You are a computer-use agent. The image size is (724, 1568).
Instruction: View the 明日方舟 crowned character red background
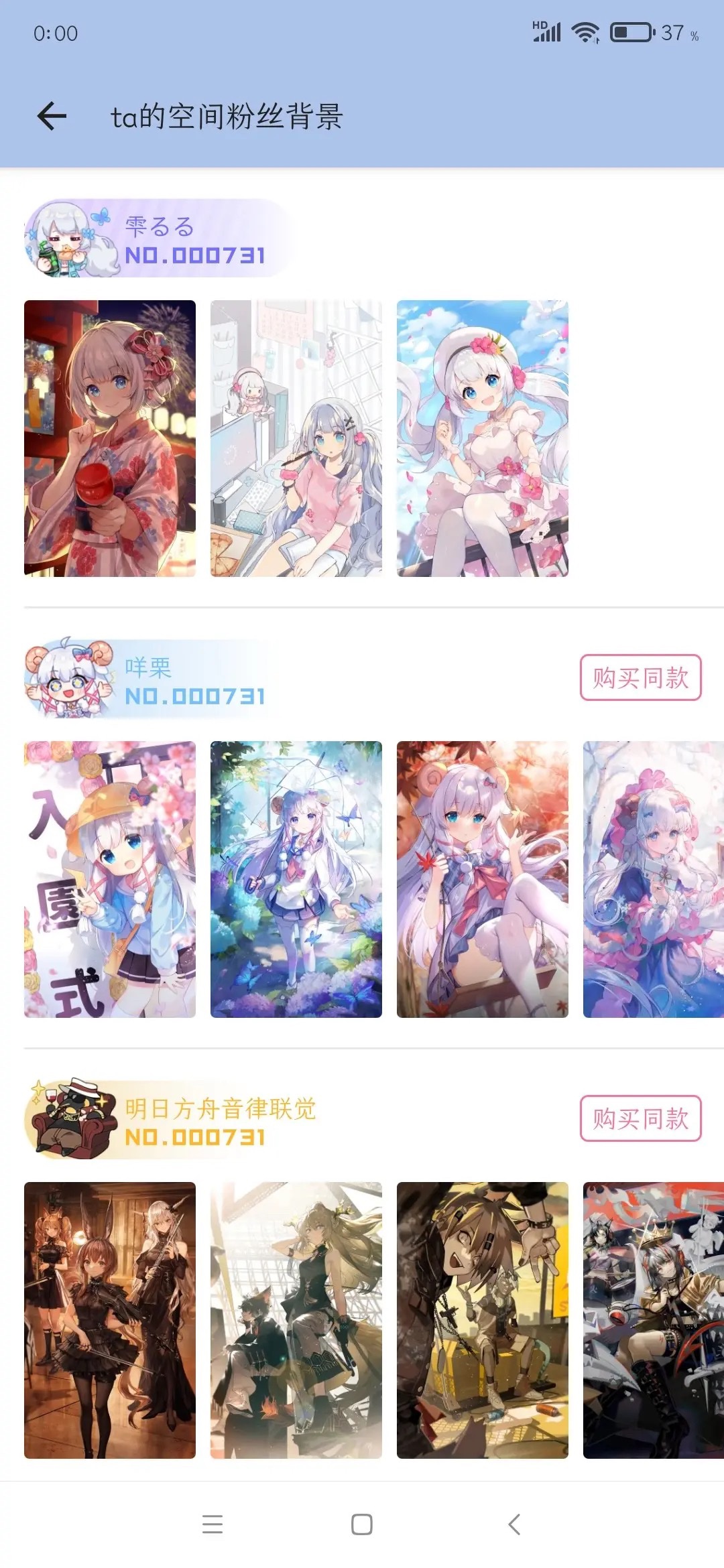pyautogui.click(x=654, y=1320)
